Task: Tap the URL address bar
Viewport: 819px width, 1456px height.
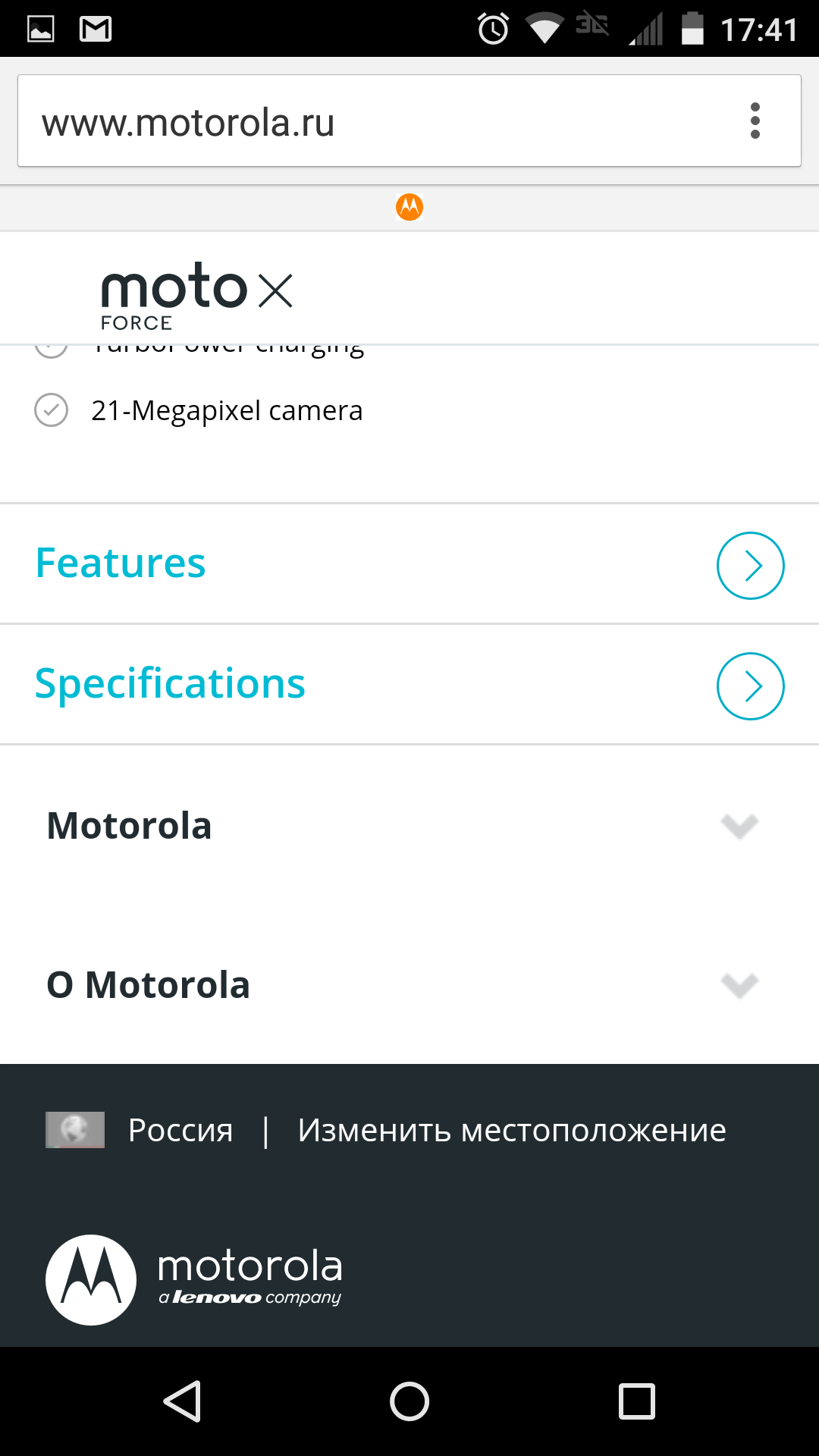Action: click(379, 121)
